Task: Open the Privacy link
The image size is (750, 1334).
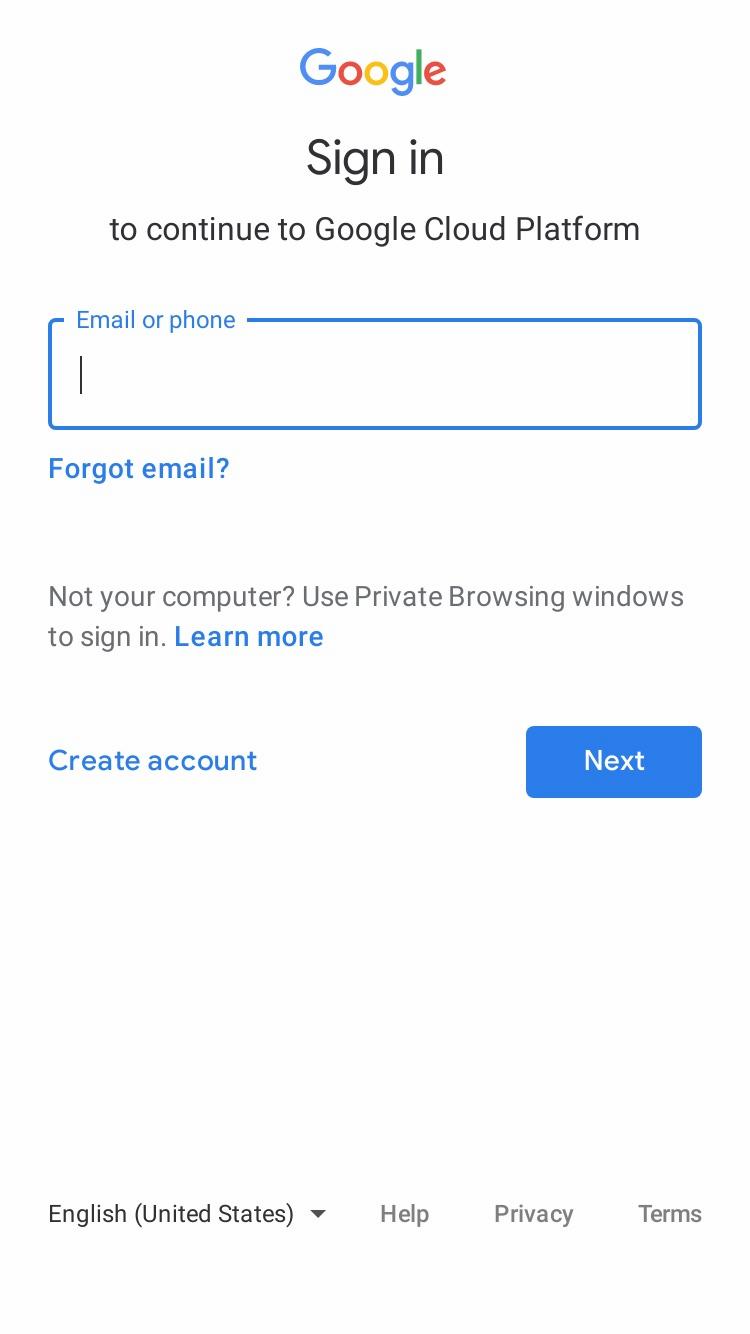Action: [x=534, y=1214]
